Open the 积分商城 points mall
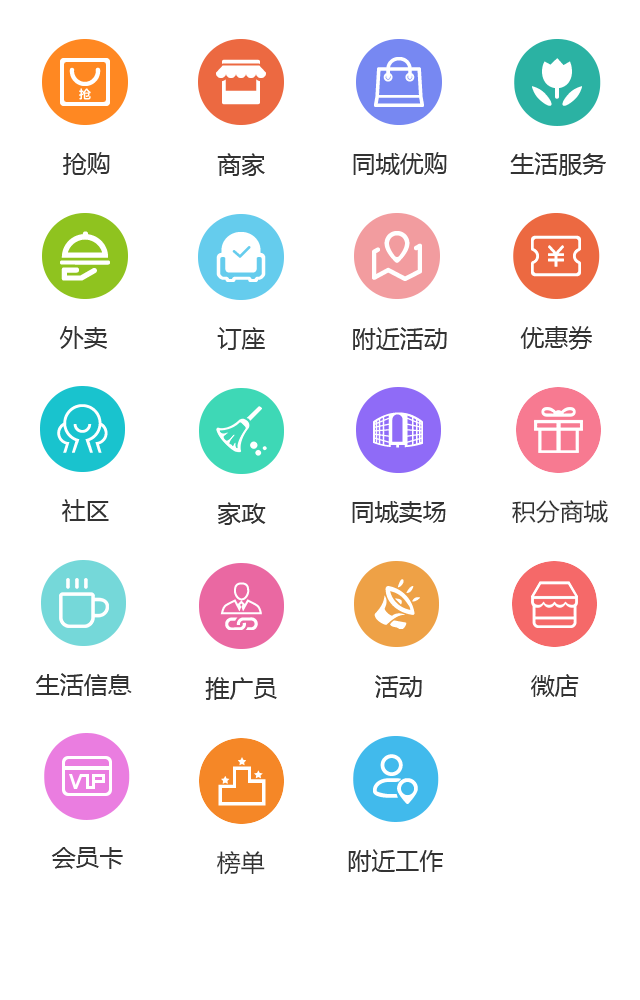640x1000 pixels. [x=558, y=430]
